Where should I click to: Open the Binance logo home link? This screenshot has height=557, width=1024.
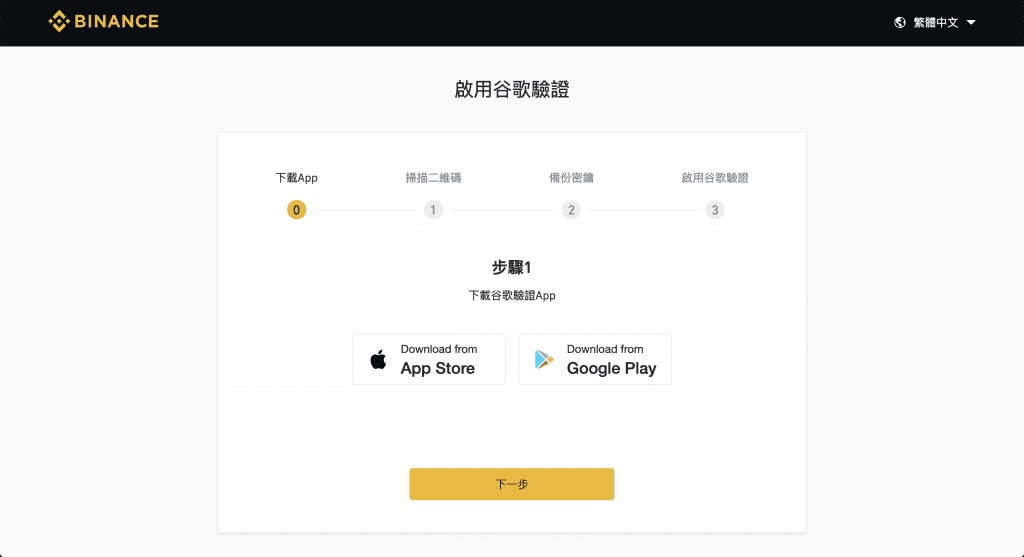tap(104, 21)
